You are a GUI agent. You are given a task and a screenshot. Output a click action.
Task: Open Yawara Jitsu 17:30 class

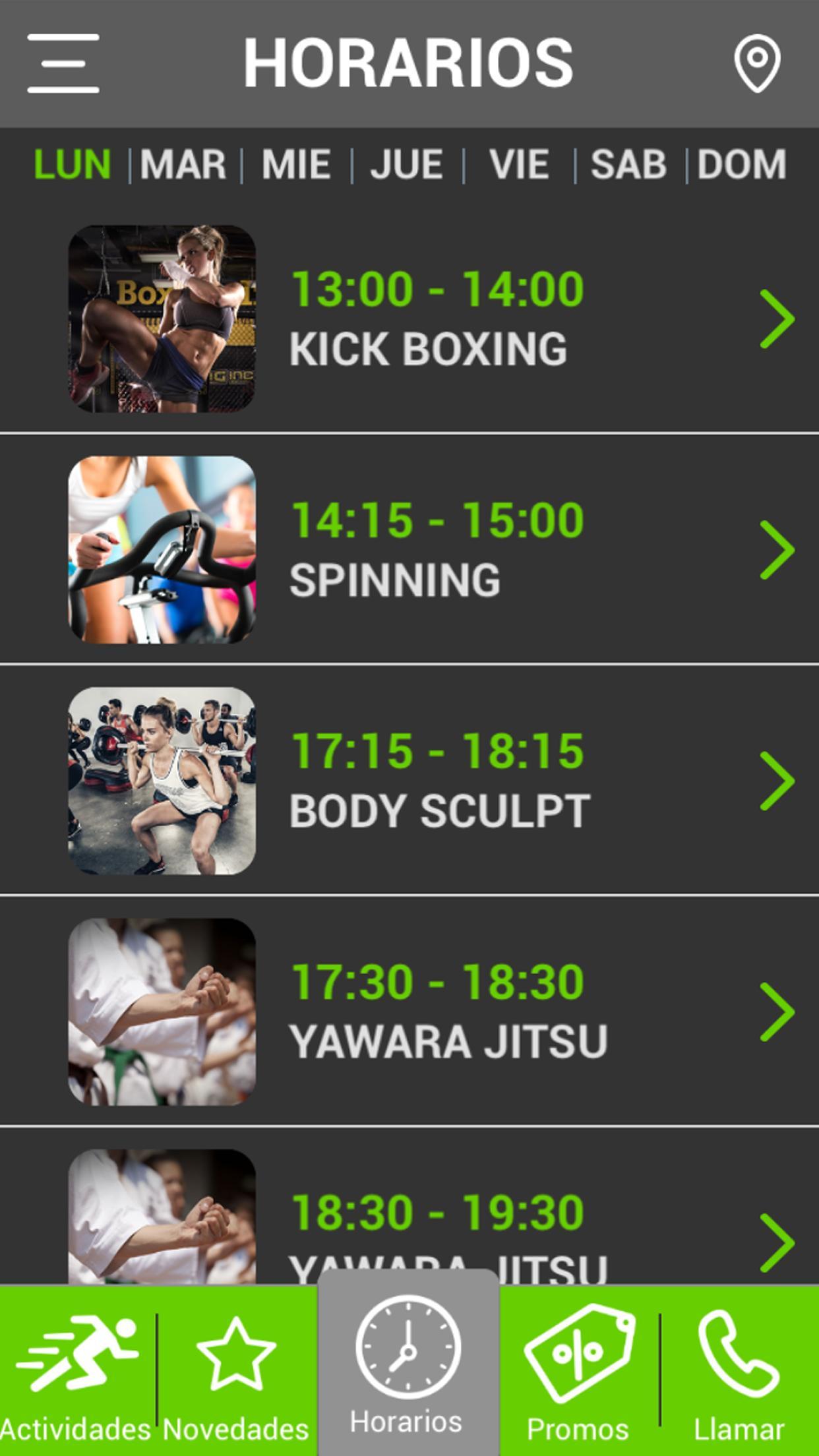click(x=409, y=1011)
